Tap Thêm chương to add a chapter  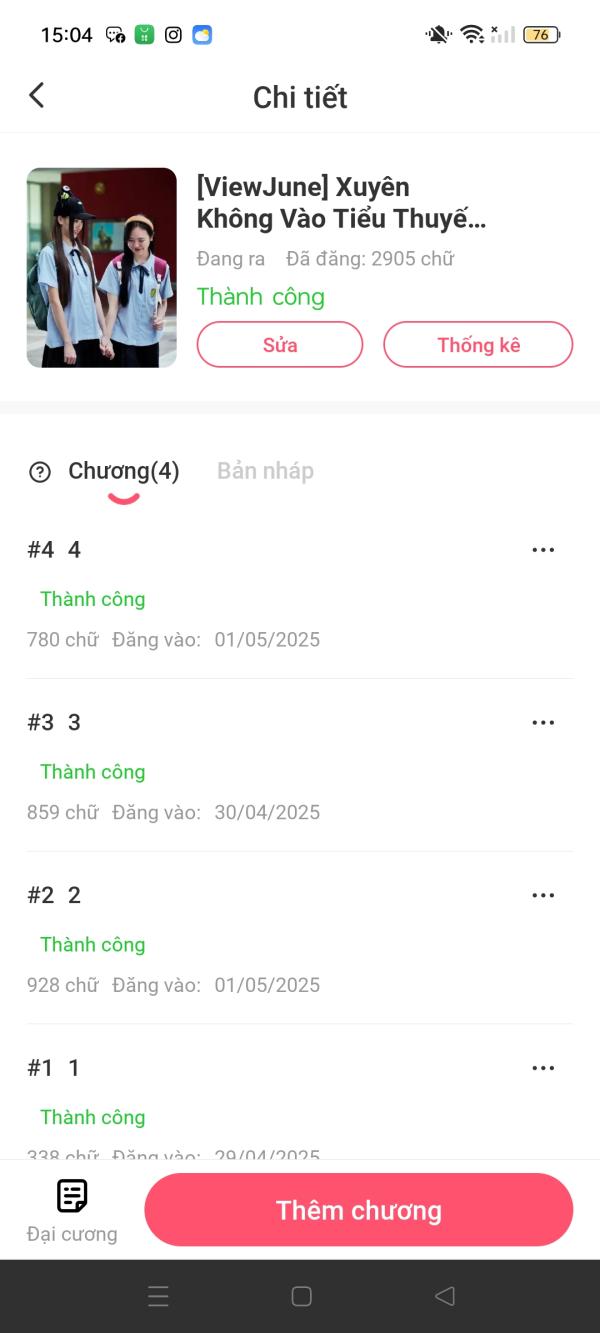[x=358, y=1210]
